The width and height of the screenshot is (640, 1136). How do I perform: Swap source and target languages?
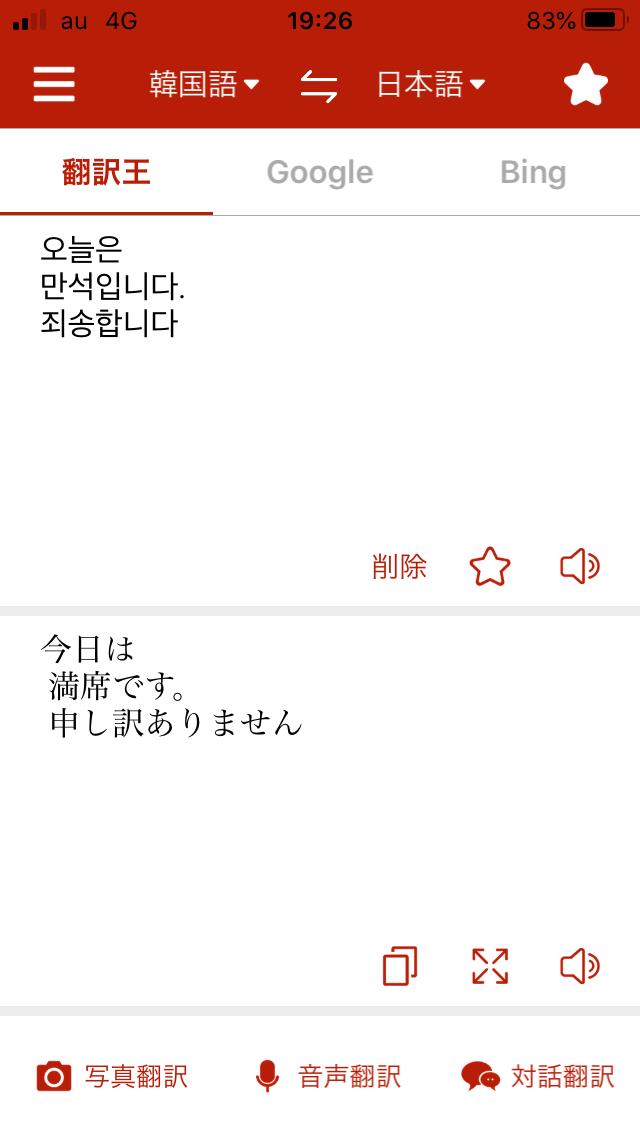tap(319, 85)
